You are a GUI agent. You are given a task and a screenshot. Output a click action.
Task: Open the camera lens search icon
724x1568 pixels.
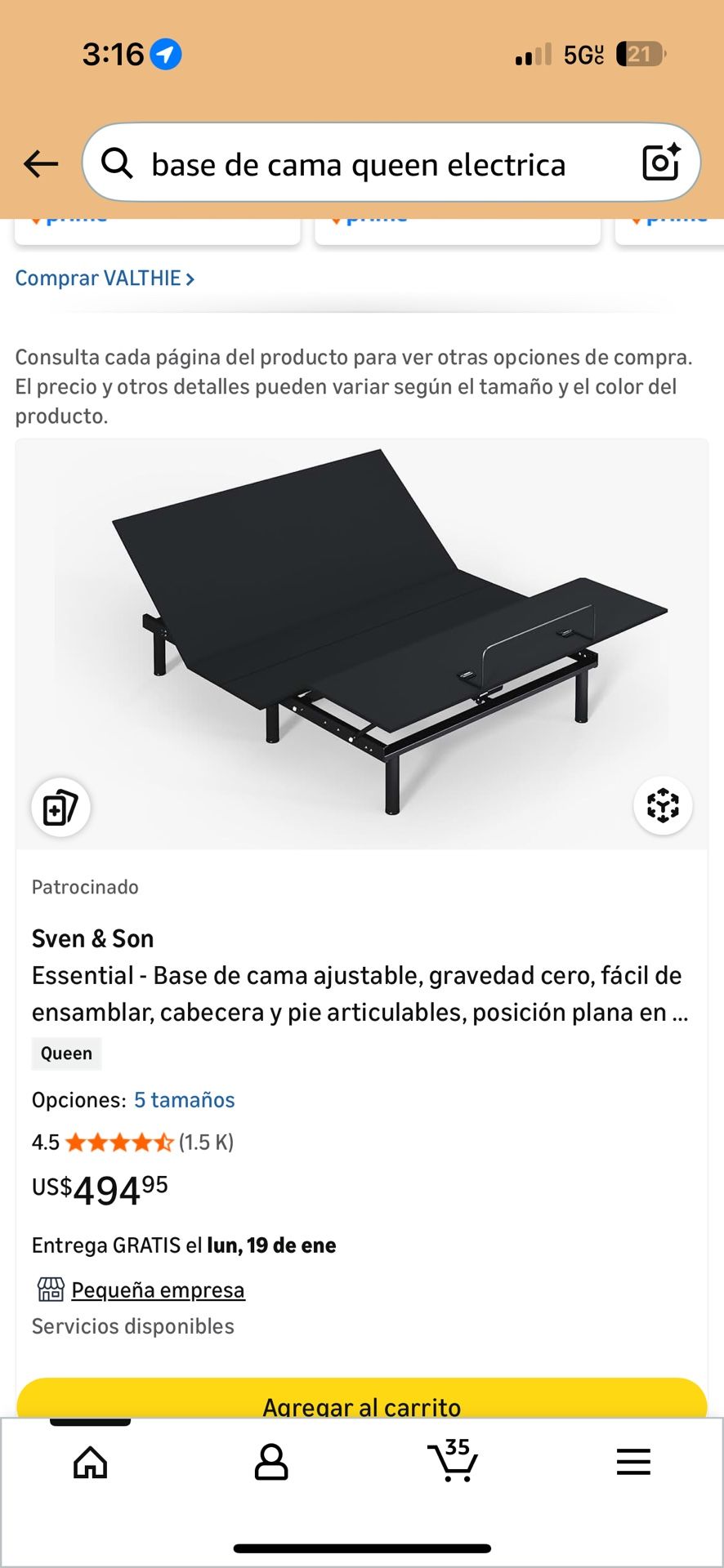pos(661,163)
